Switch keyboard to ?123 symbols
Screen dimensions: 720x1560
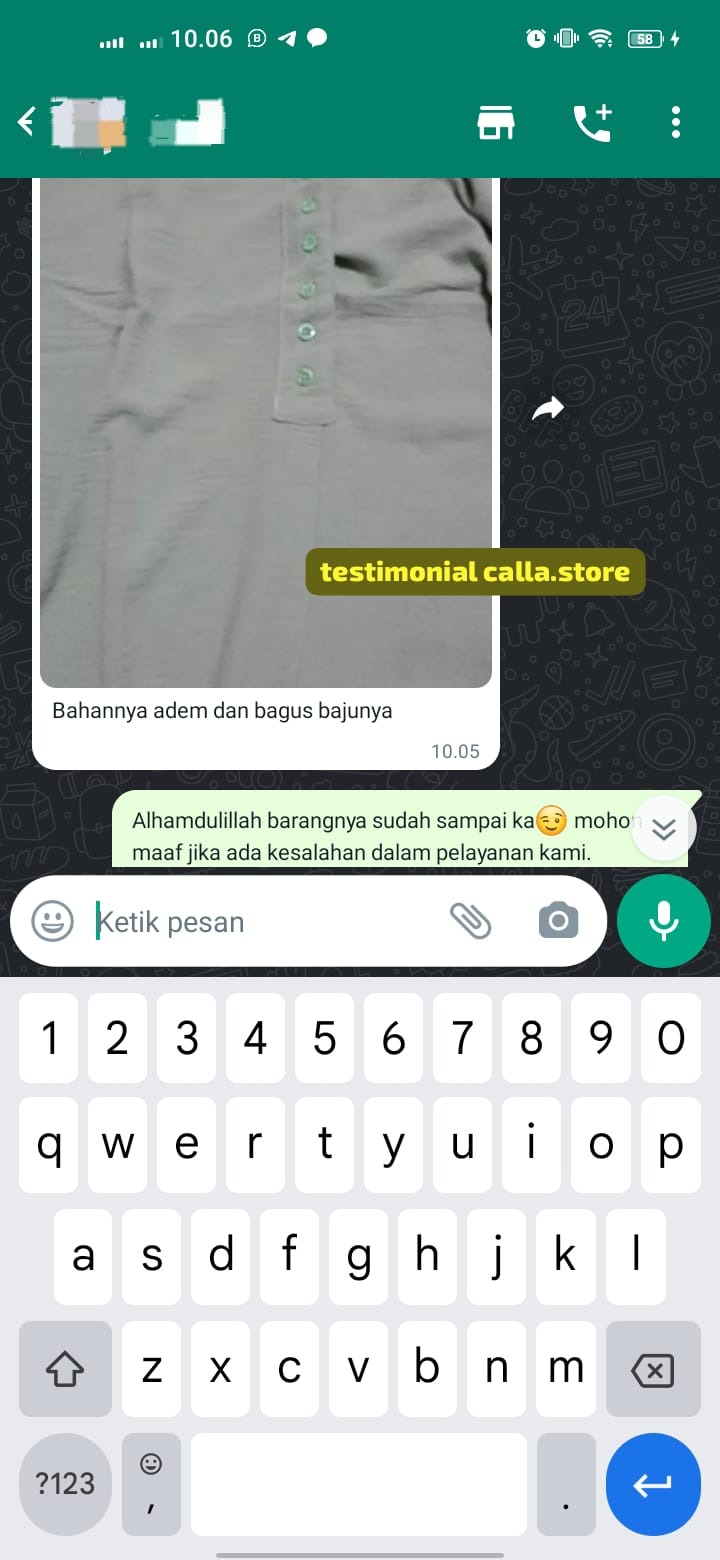pos(65,1484)
